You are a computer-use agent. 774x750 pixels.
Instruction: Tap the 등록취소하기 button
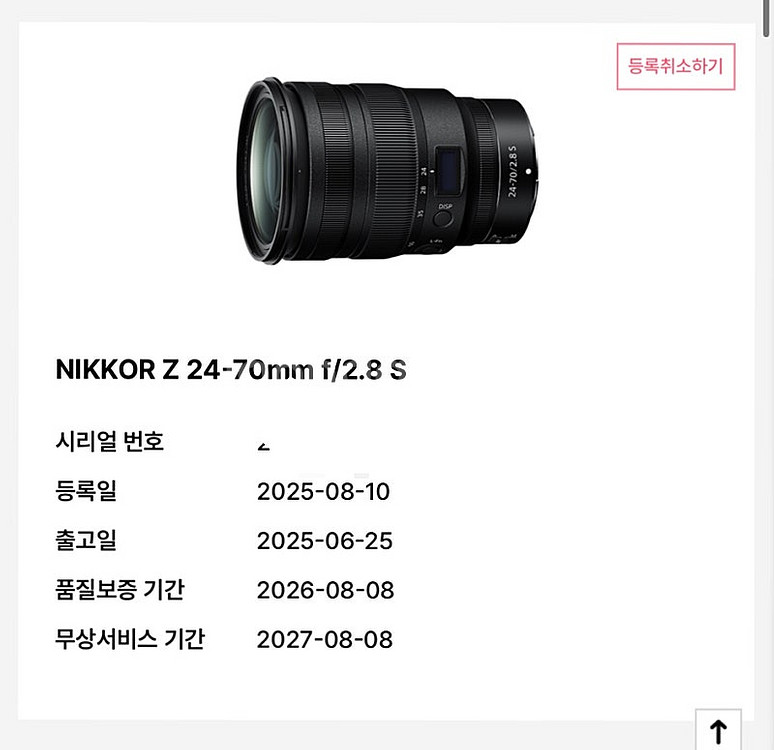(675, 67)
